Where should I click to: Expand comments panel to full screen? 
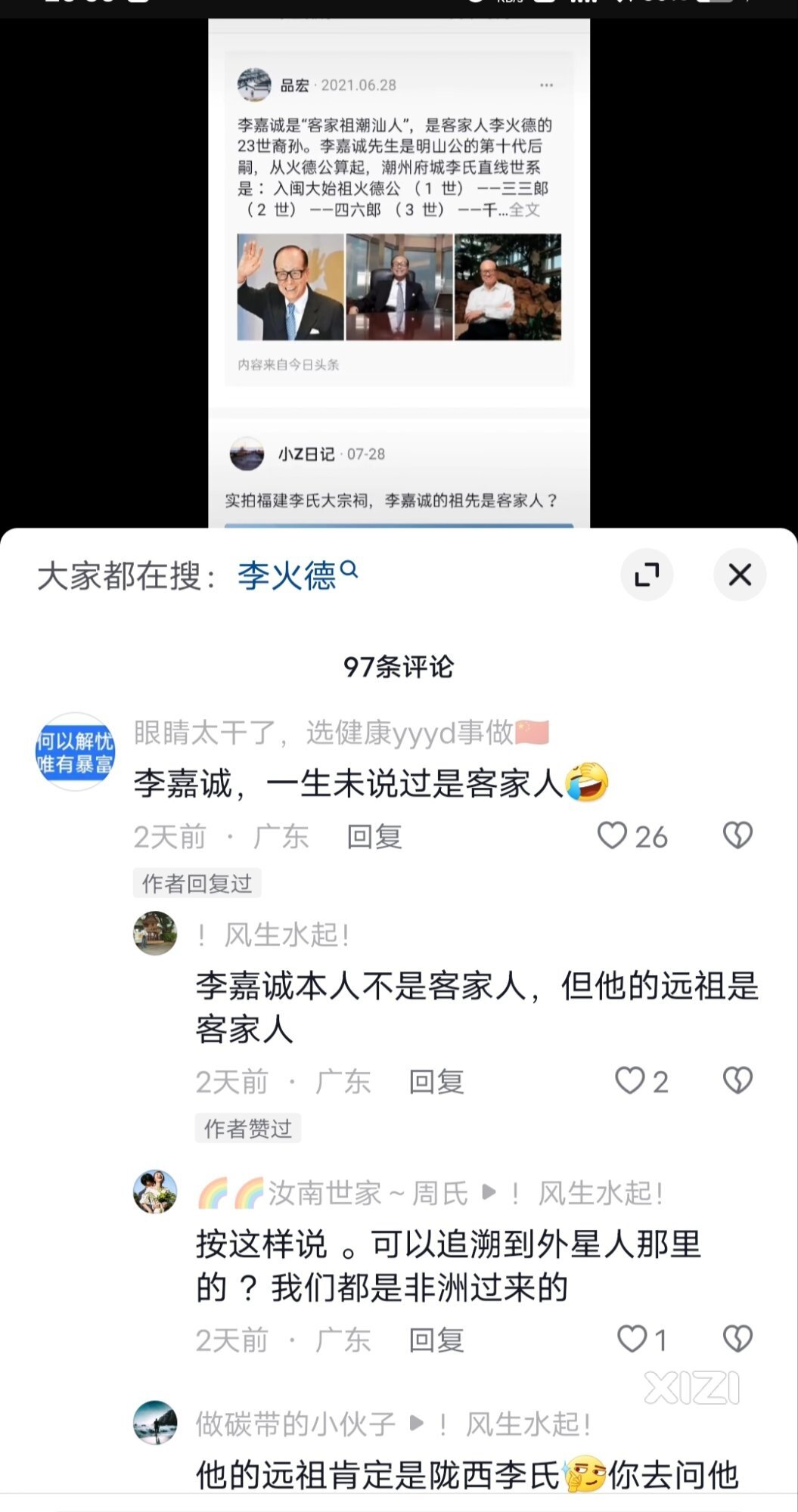(647, 575)
